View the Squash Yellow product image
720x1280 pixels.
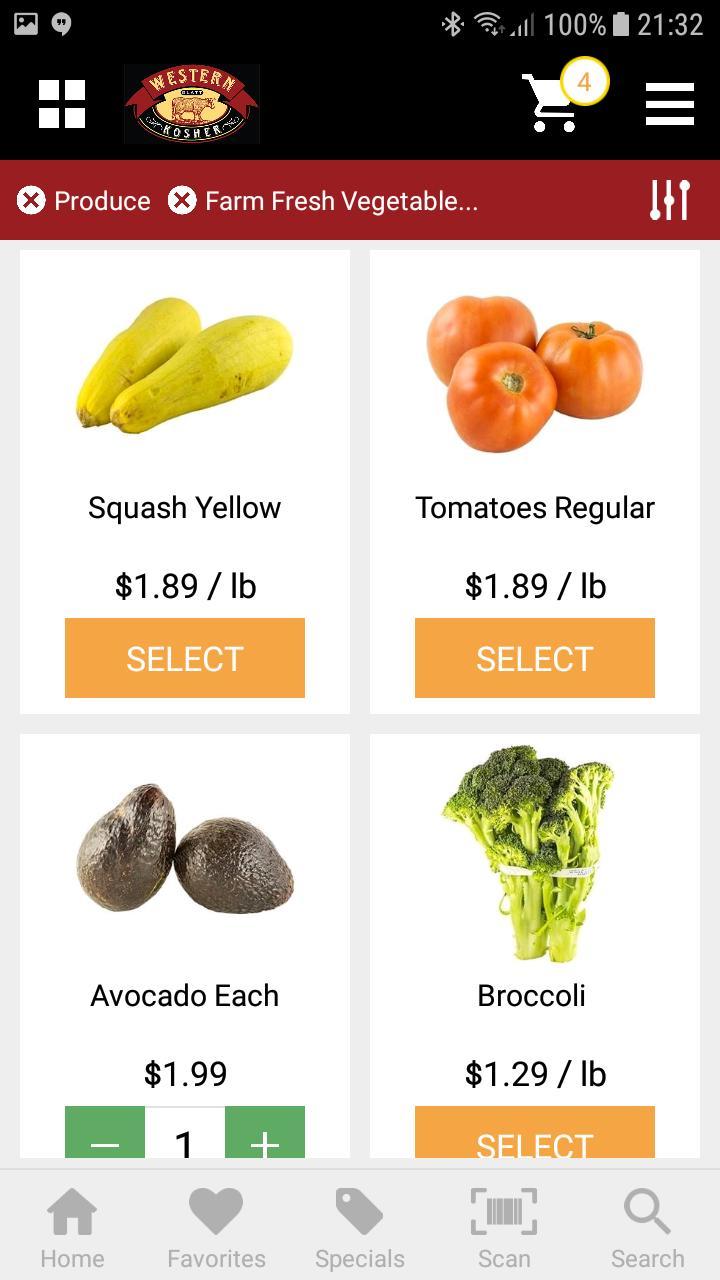pos(185,365)
